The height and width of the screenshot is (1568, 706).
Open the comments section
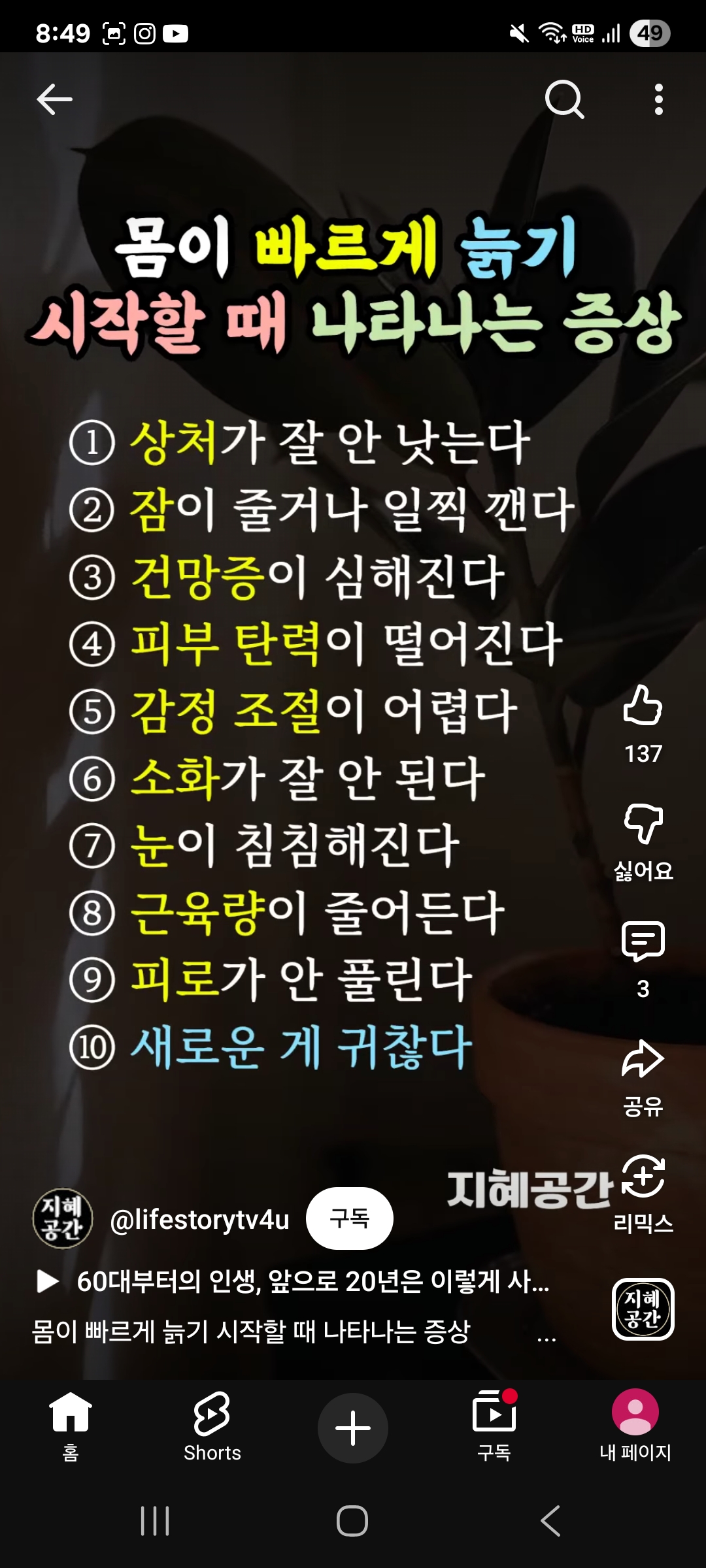pos(643,942)
